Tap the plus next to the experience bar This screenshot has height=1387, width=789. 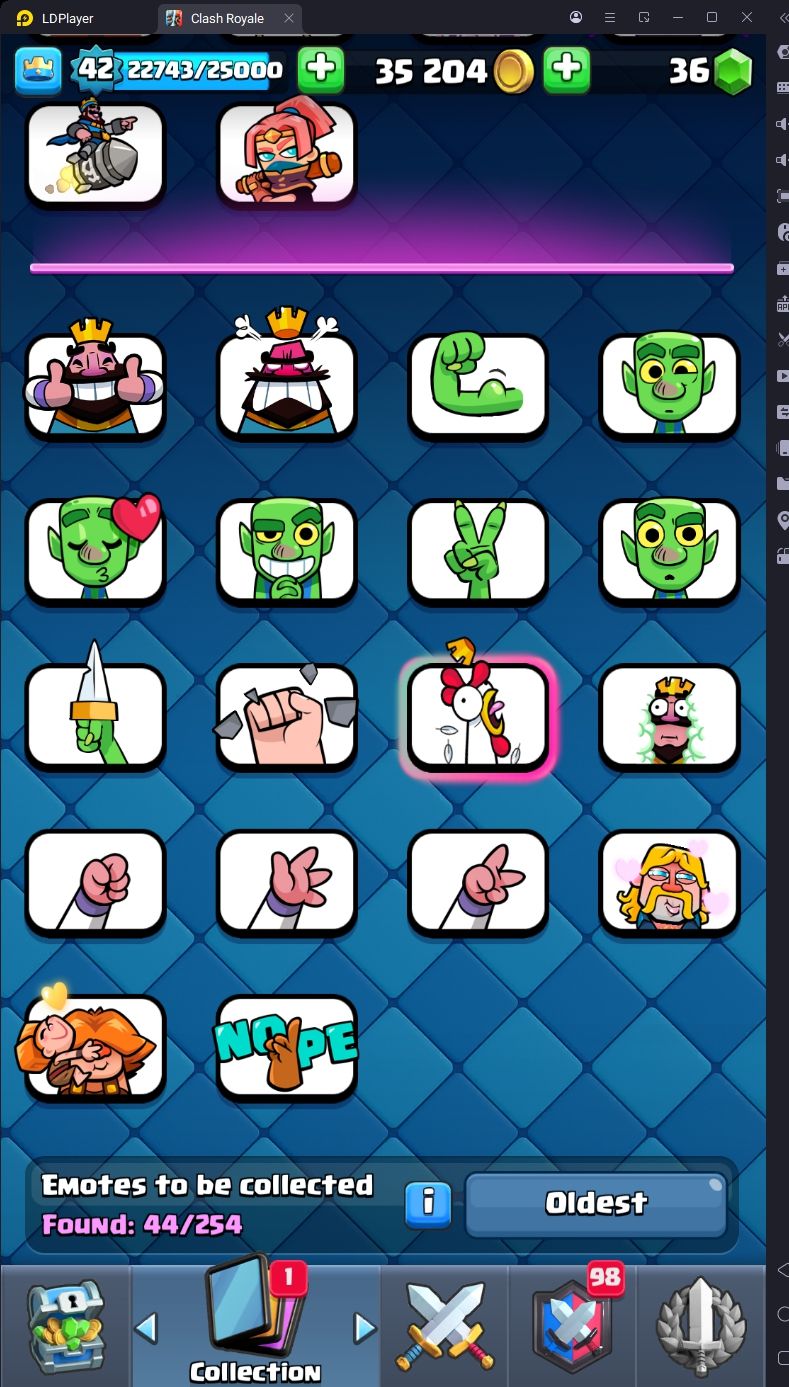pyautogui.click(x=321, y=69)
